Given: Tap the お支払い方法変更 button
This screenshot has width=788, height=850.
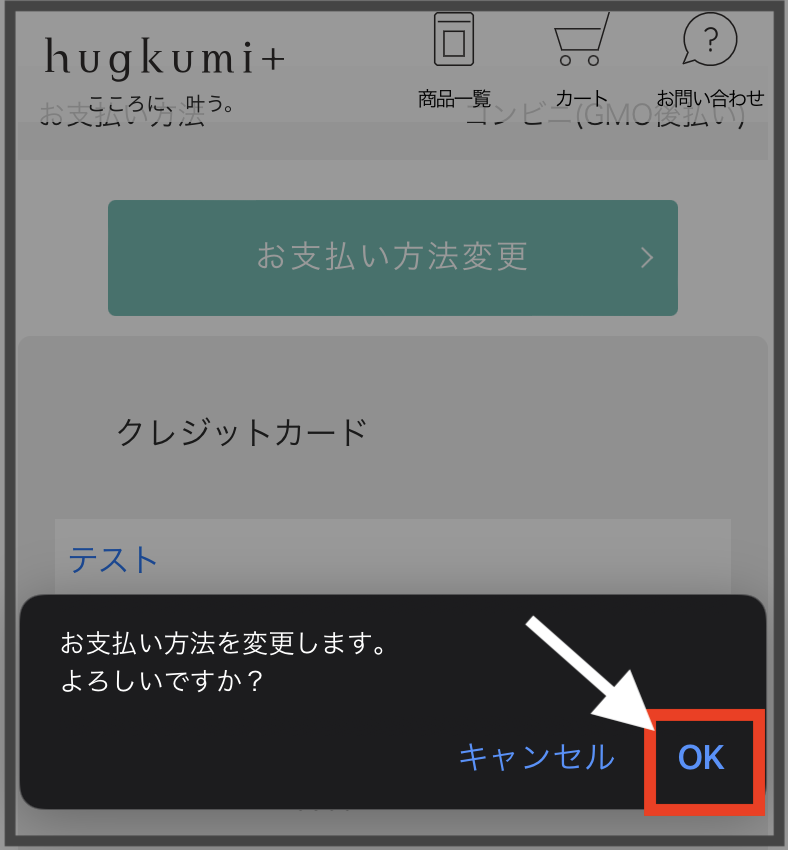Looking at the screenshot, I should coord(393,258).
